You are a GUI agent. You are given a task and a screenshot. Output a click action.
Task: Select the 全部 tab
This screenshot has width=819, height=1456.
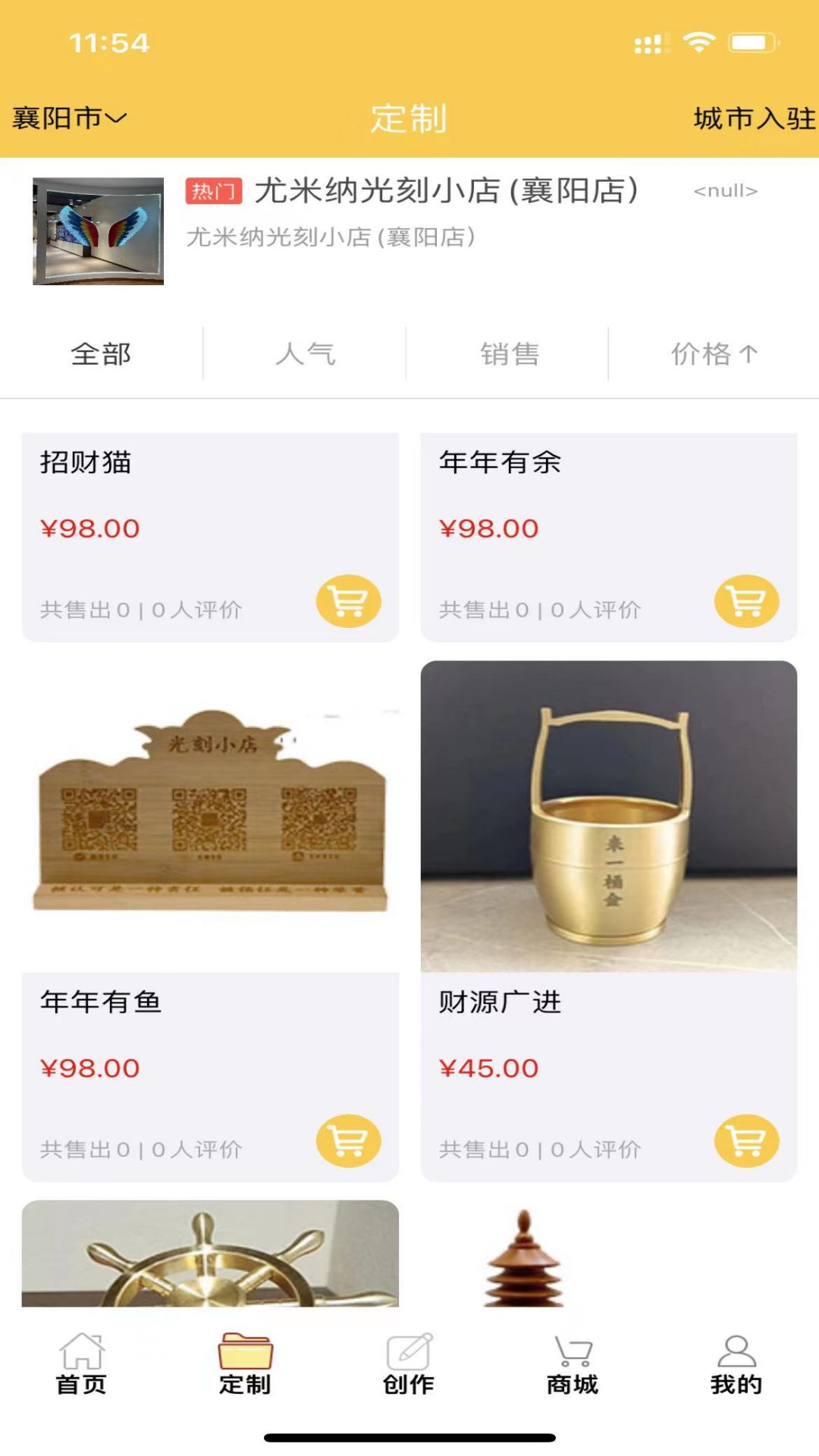click(101, 353)
